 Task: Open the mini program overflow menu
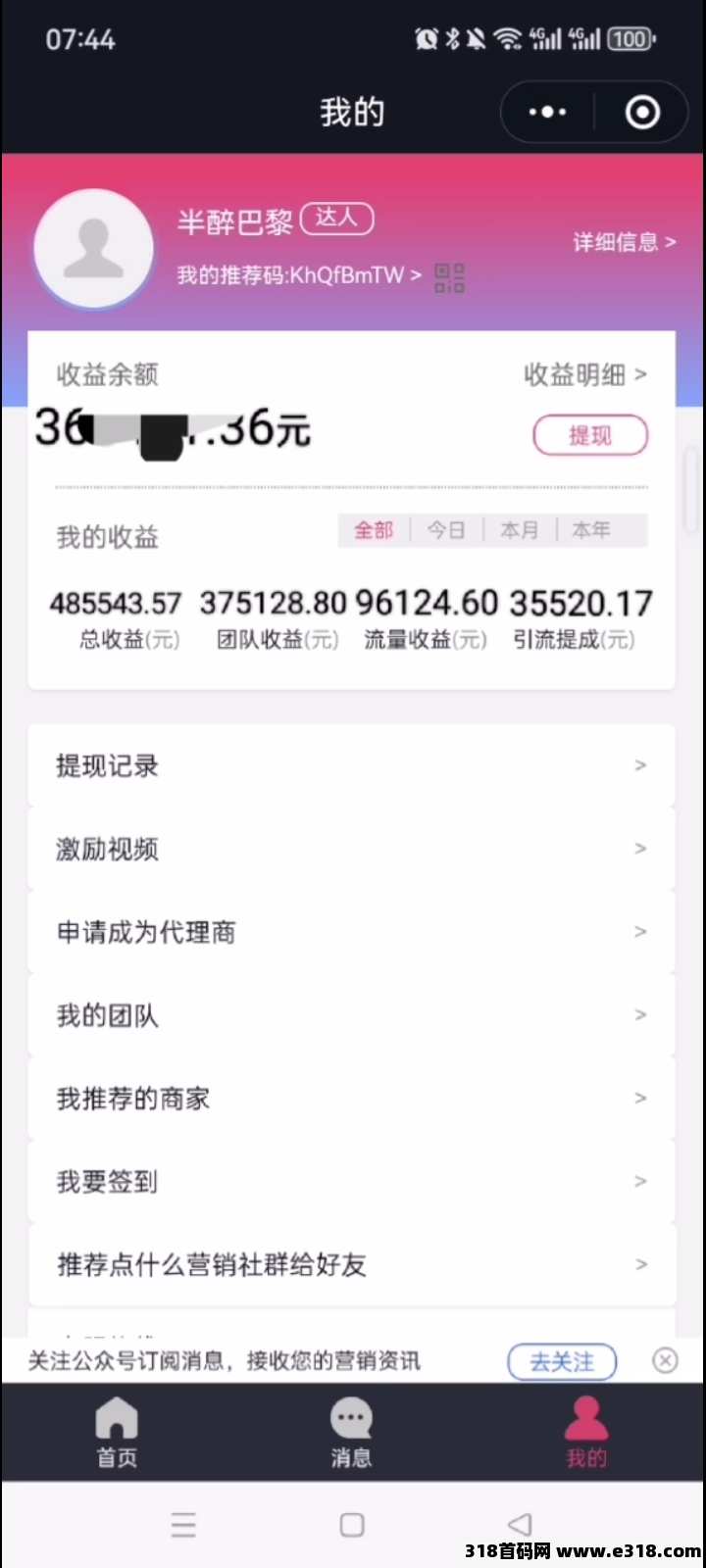click(547, 113)
